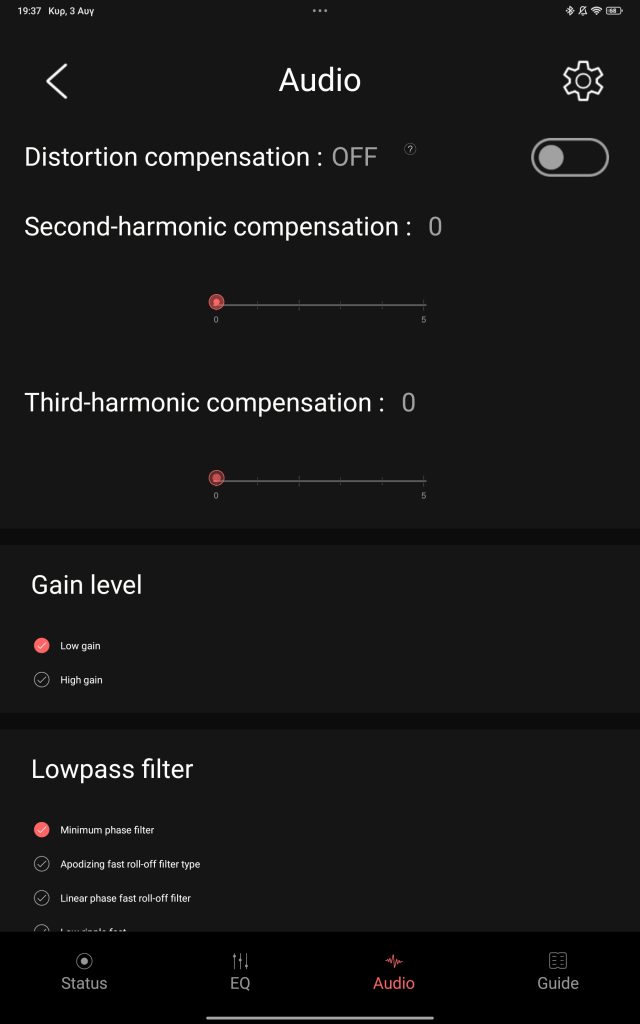Tap the Second-harmonic compensation slider
The height and width of the screenshot is (1024, 640).
[320, 304]
